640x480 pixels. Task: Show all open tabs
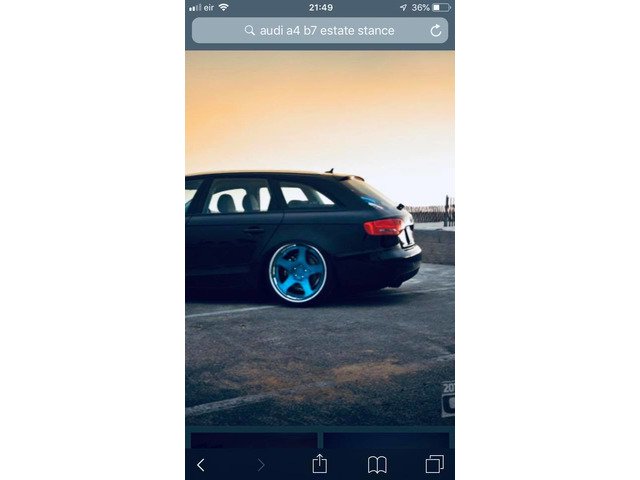[x=434, y=464]
